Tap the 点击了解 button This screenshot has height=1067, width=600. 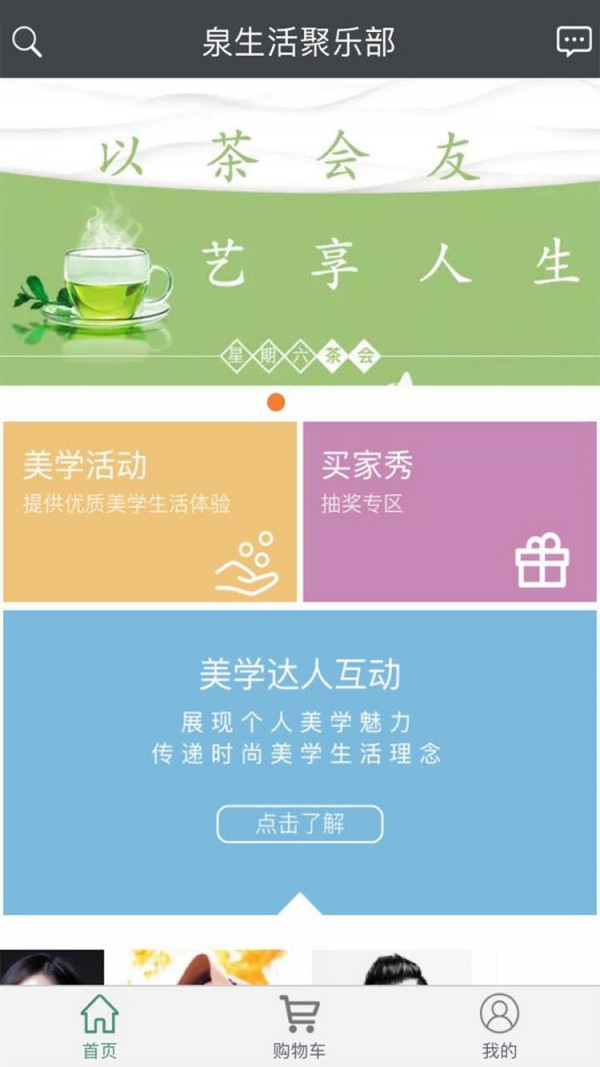pyautogui.click(x=300, y=824)
